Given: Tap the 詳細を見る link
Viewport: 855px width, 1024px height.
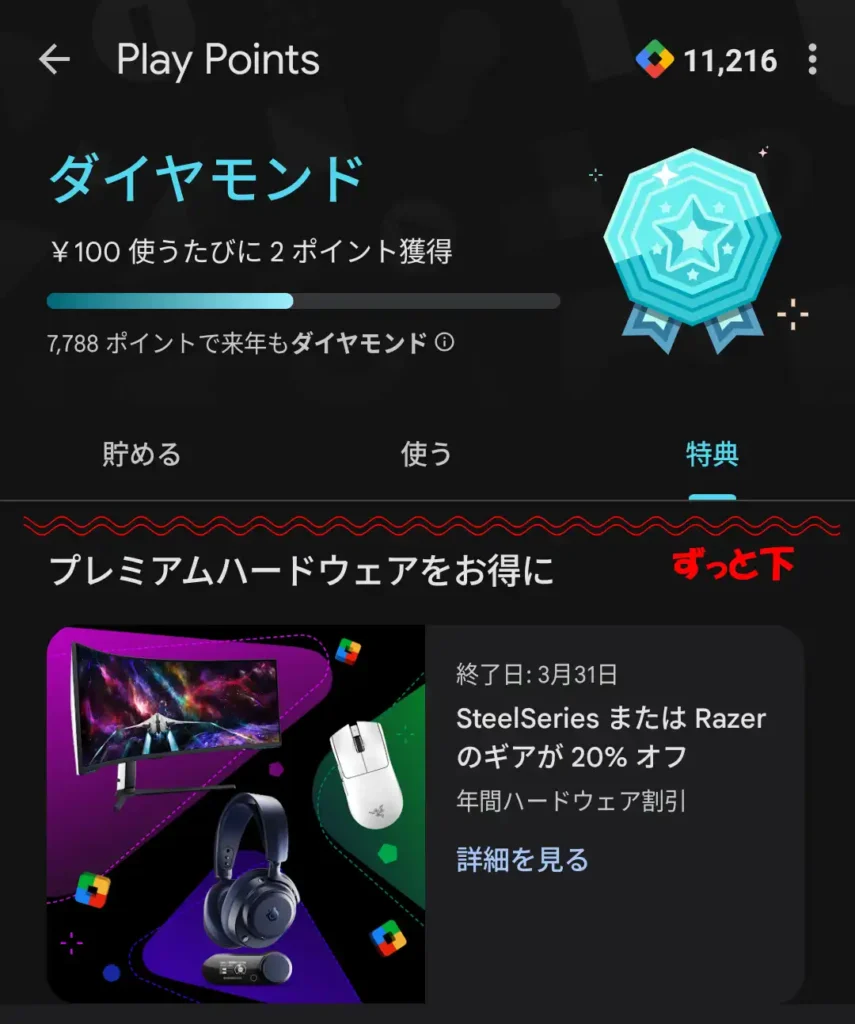Looking at the screenshot, I should (x=522, y=859).
